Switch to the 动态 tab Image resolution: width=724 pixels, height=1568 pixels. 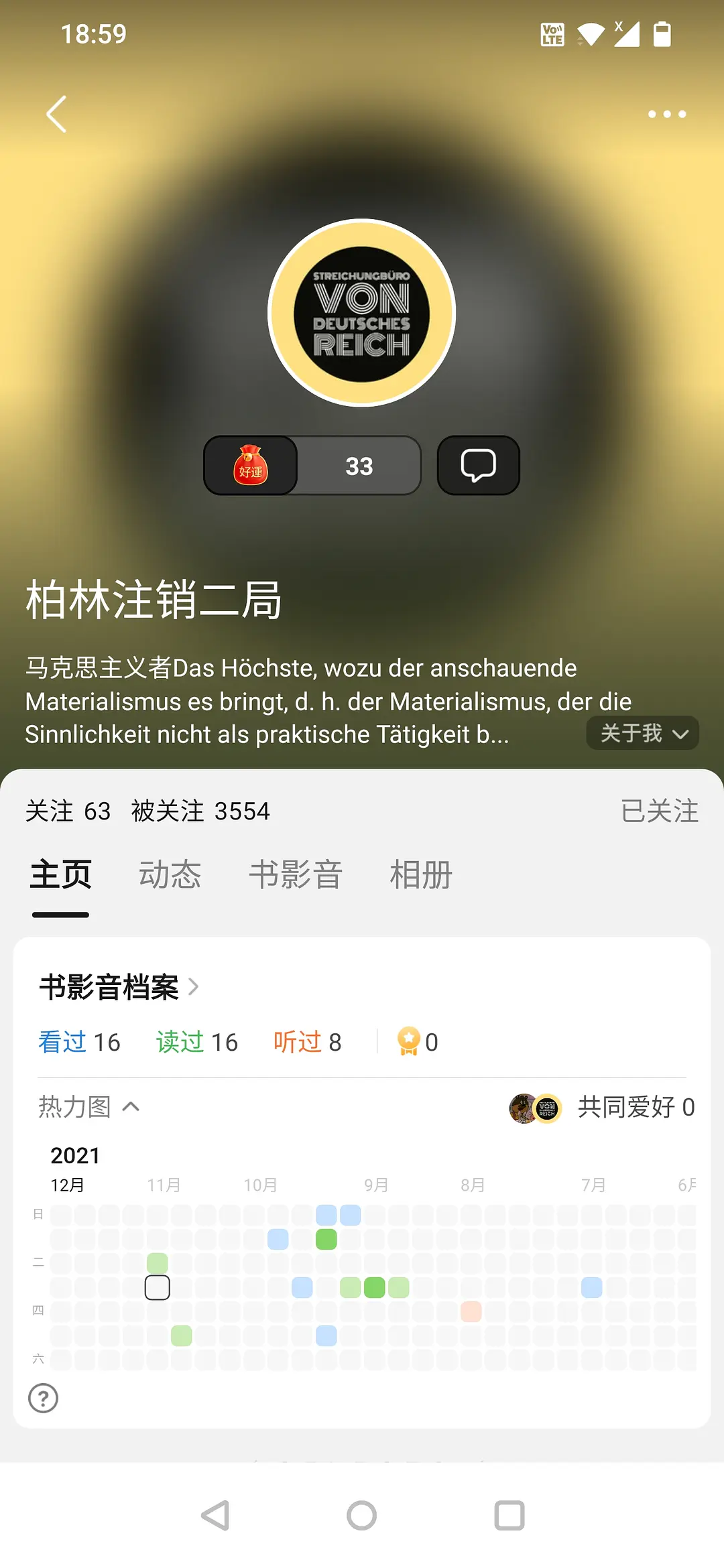[x=170, y=875]
